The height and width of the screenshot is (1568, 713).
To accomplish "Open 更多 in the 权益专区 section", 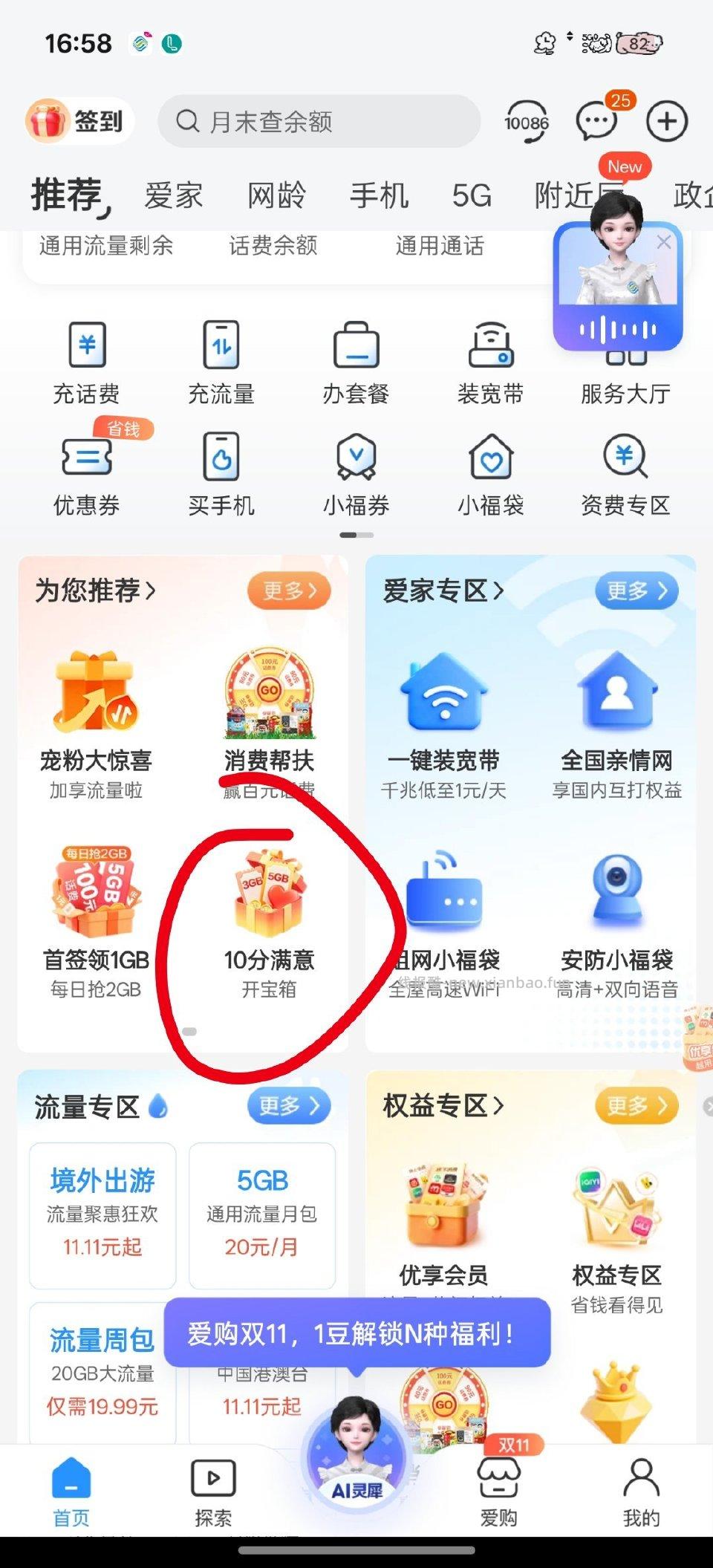I will 635,1105.
